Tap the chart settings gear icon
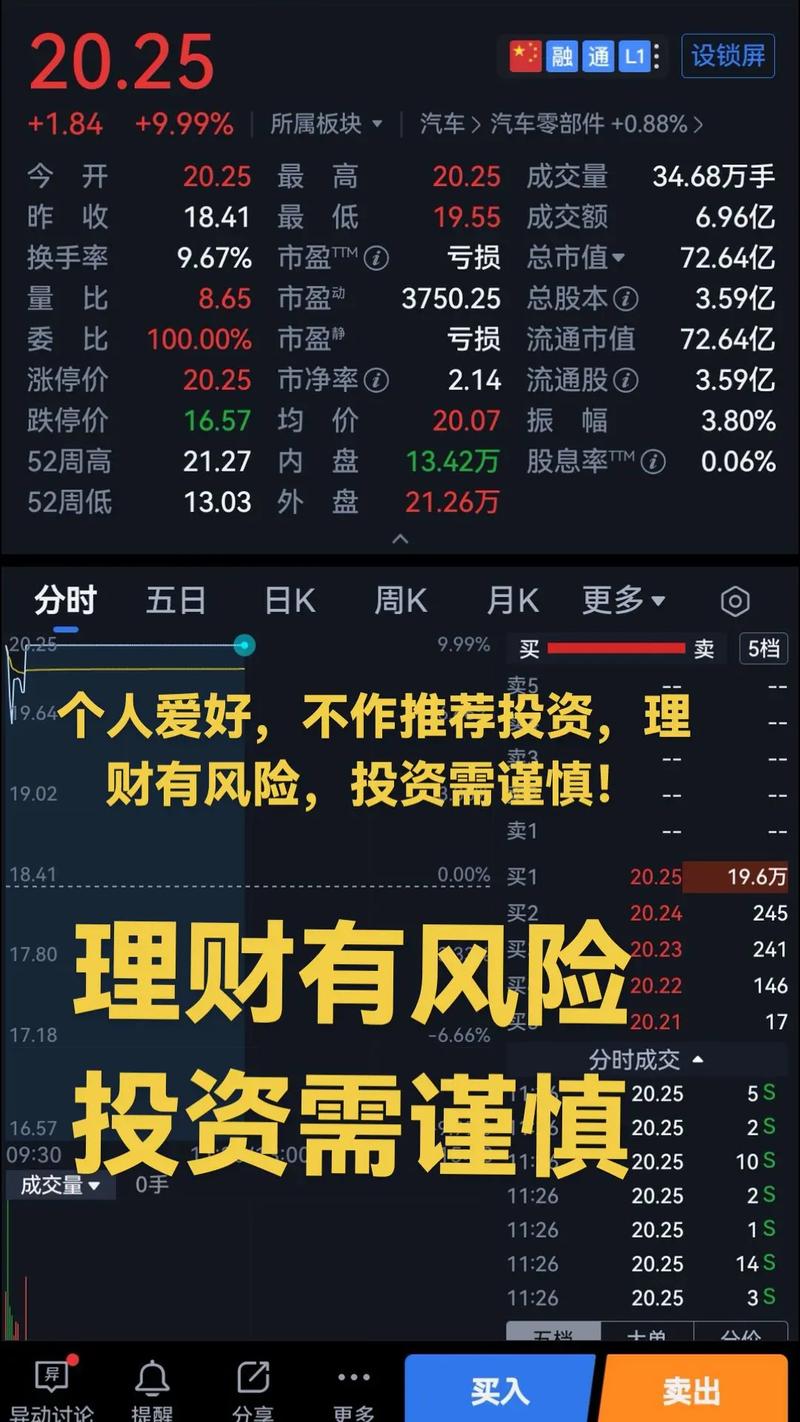Screen dimensions: 800x1422 [735, 600]
